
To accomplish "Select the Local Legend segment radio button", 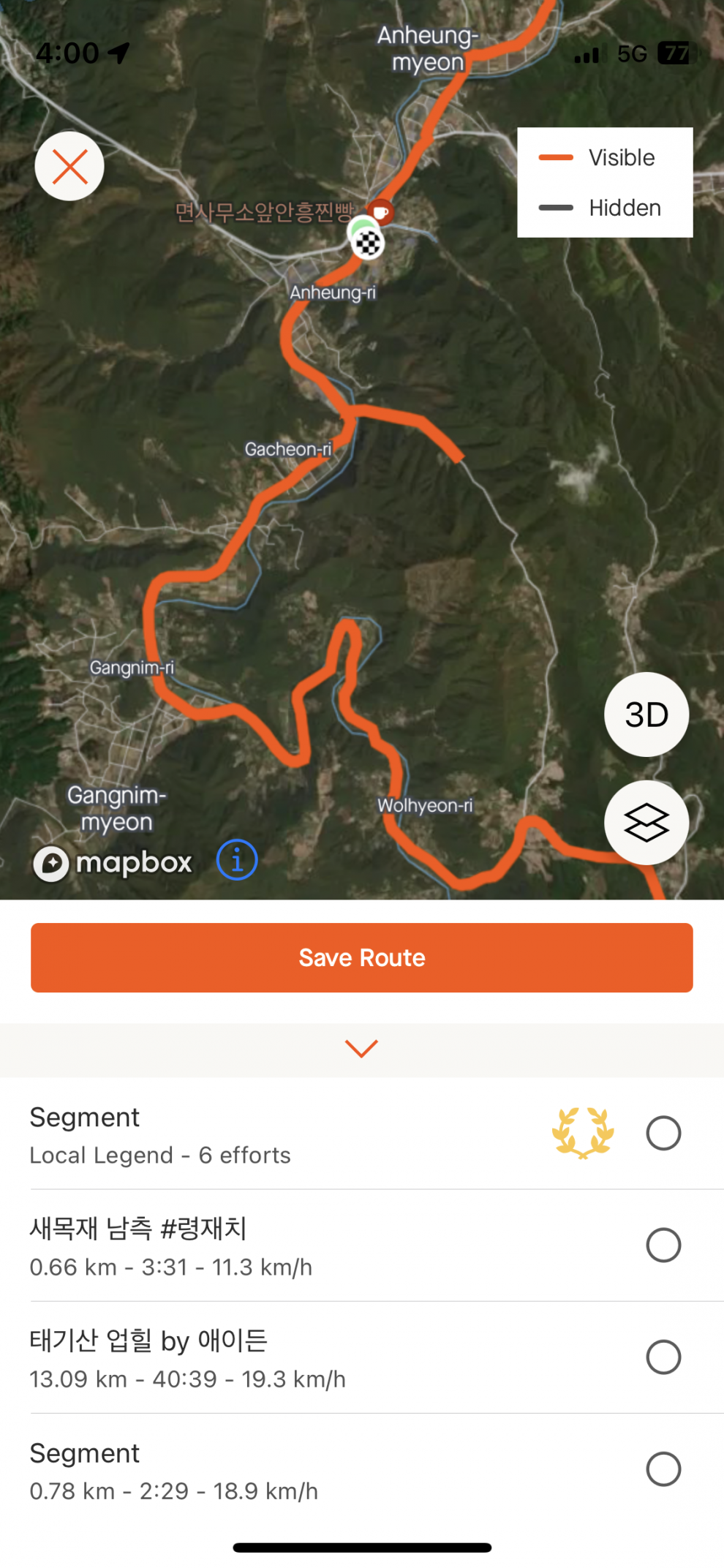I will (x=663, y=1134).
